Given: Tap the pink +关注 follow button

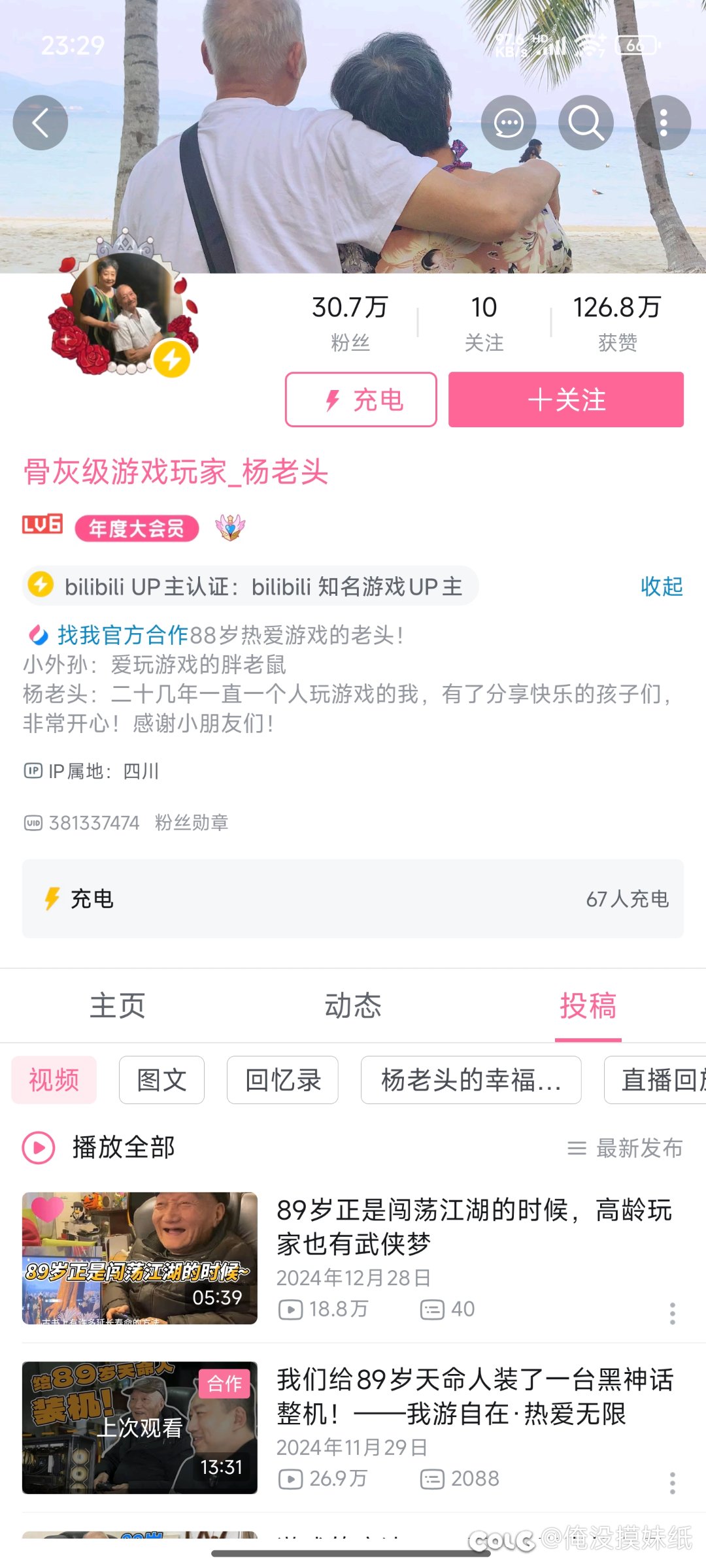Looking at the screenshot, I should (566, 400).
